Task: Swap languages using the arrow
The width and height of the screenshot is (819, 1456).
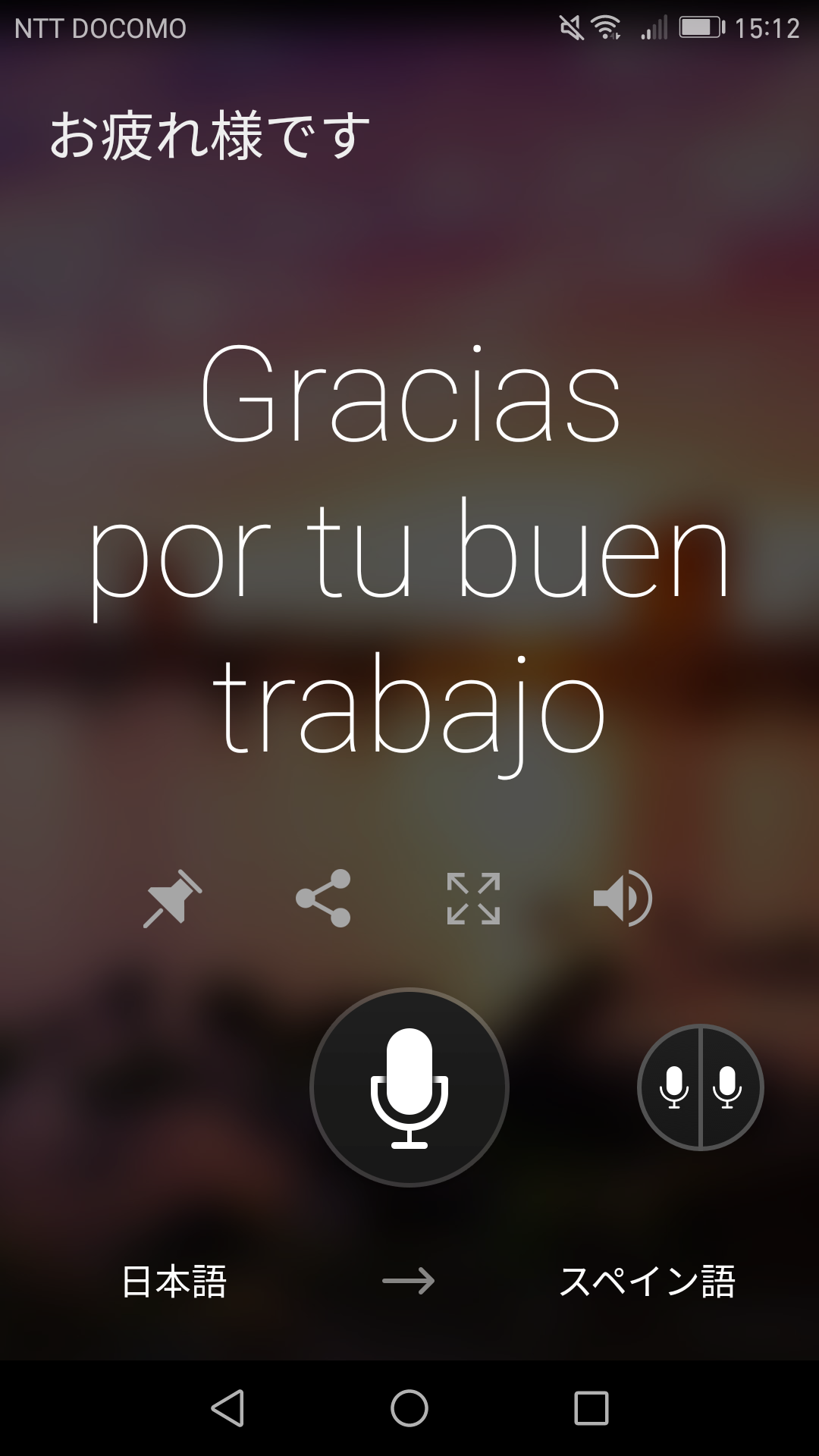Action: coord(409,1282)
